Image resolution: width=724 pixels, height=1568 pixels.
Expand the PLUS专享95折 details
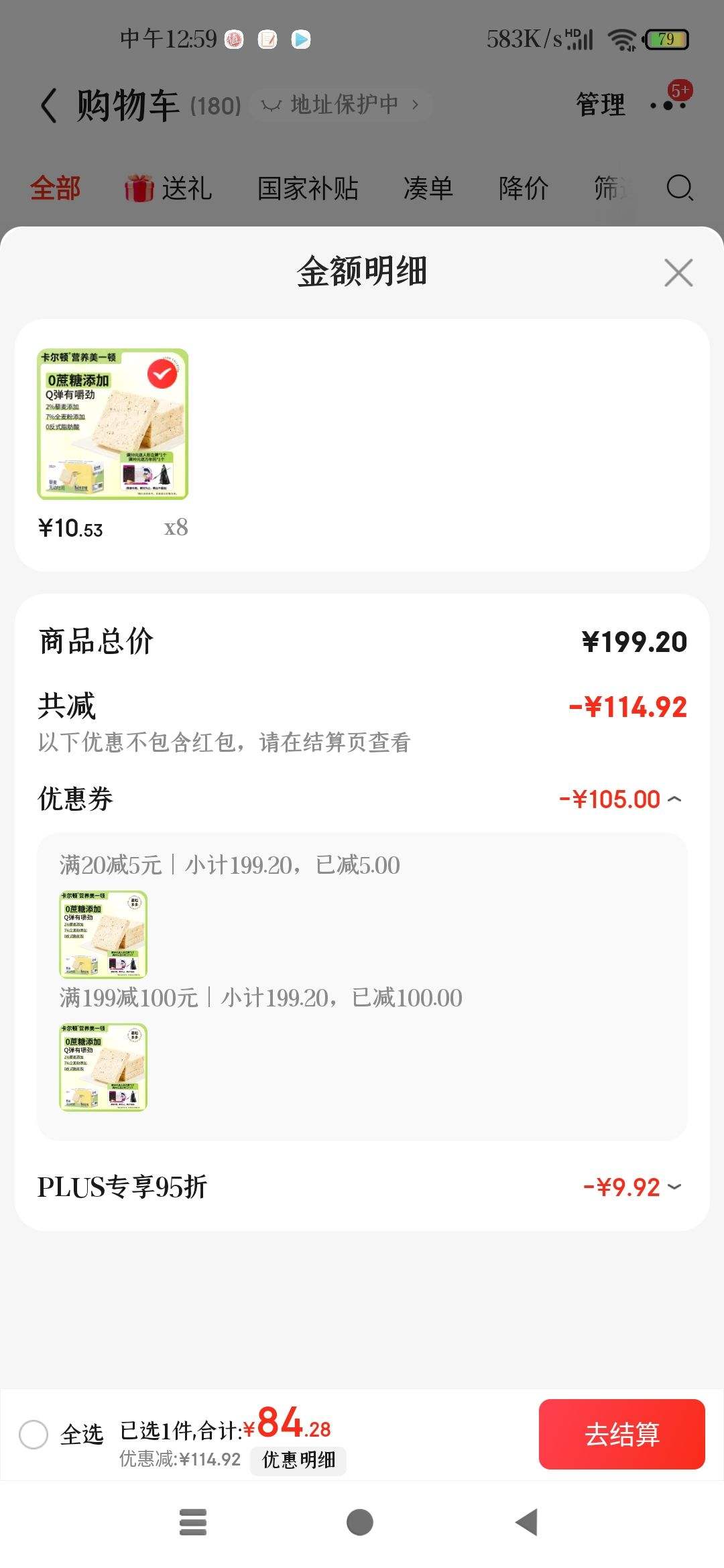(674, 1186)
